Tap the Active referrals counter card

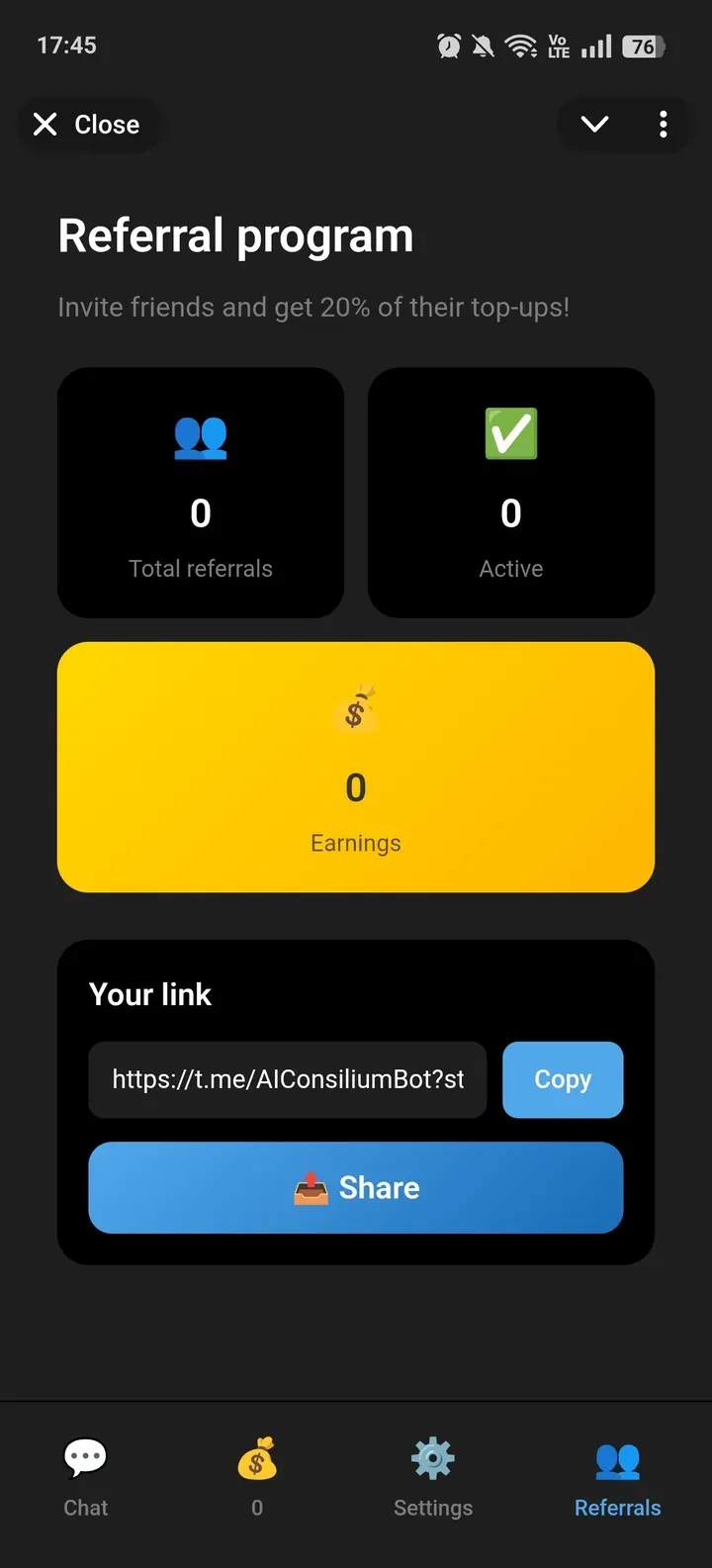510,493
